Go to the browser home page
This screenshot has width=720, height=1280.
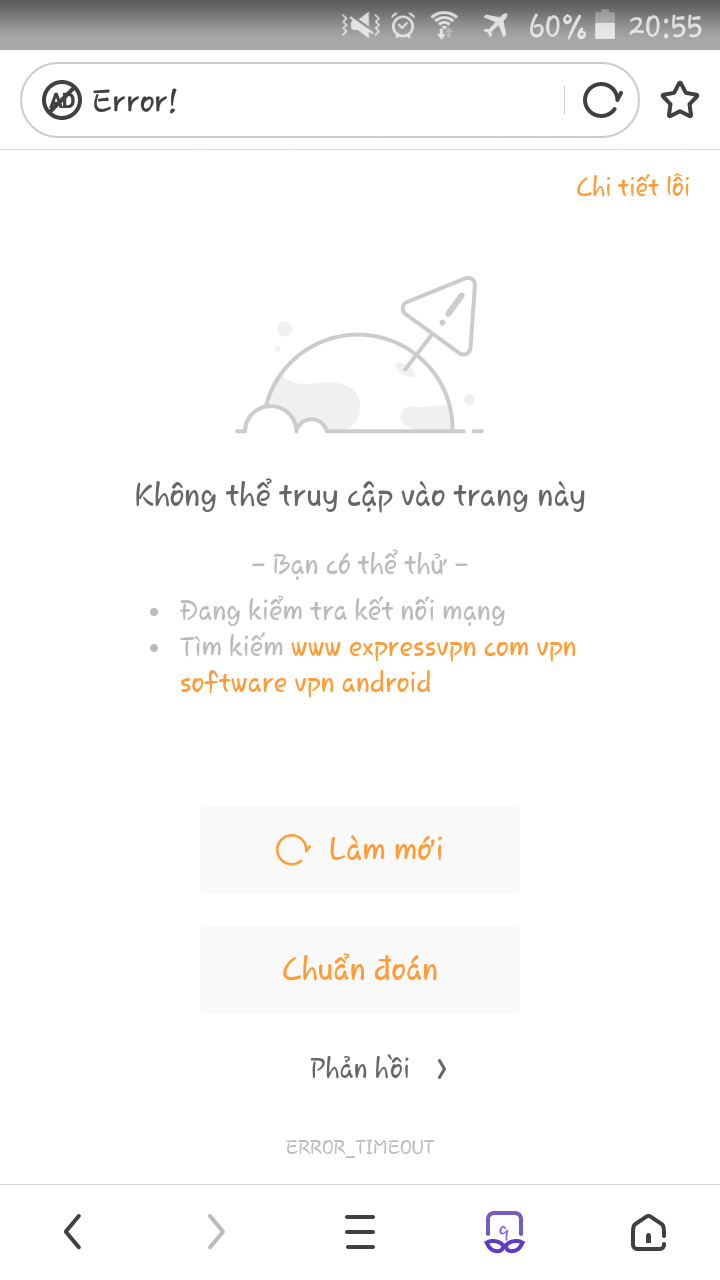(x=648, y=1232)
